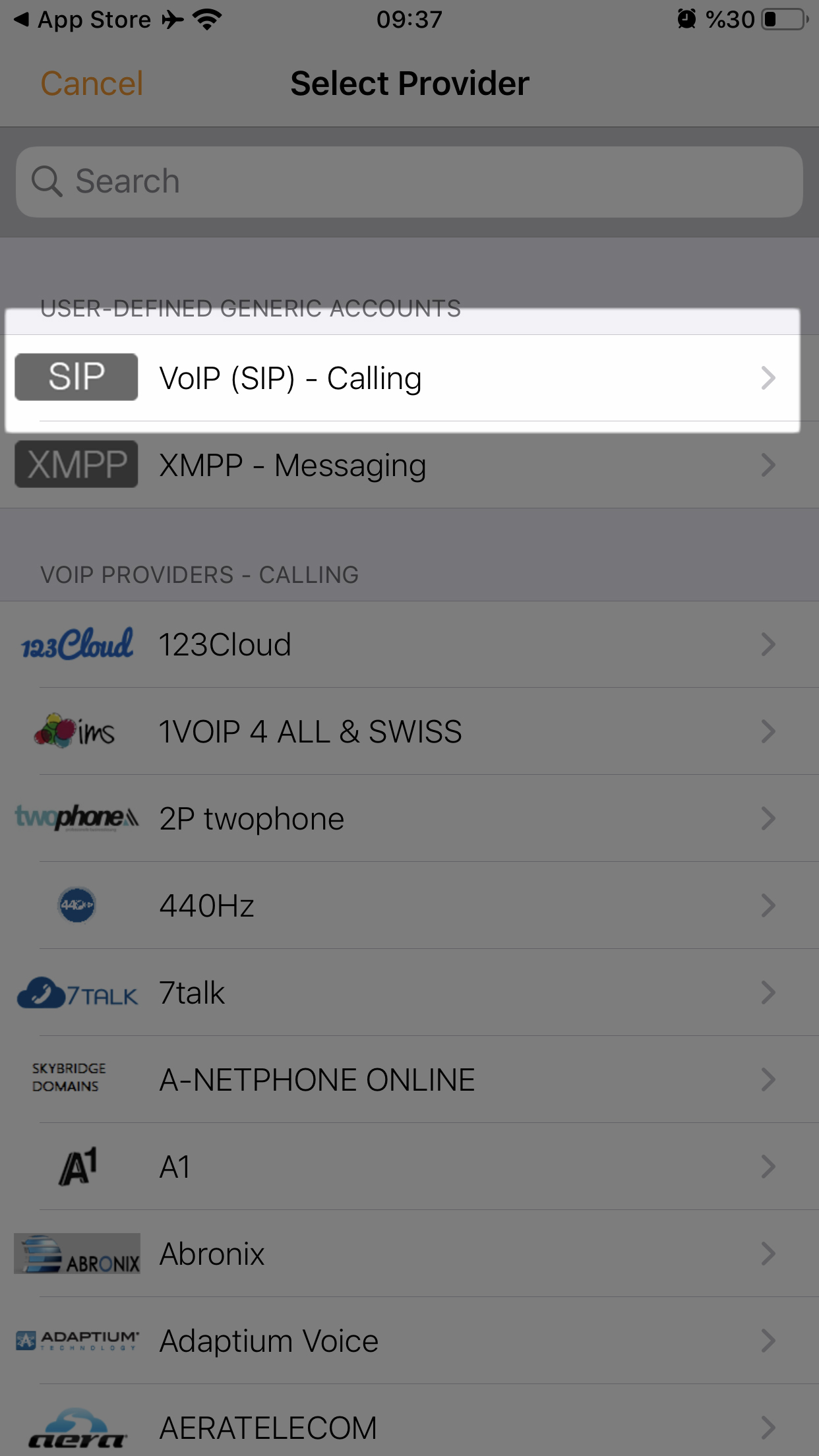The image size is (819, 1456).
Task: Choose XMPP - Messaging account
Action: click(x=409, y=465)
